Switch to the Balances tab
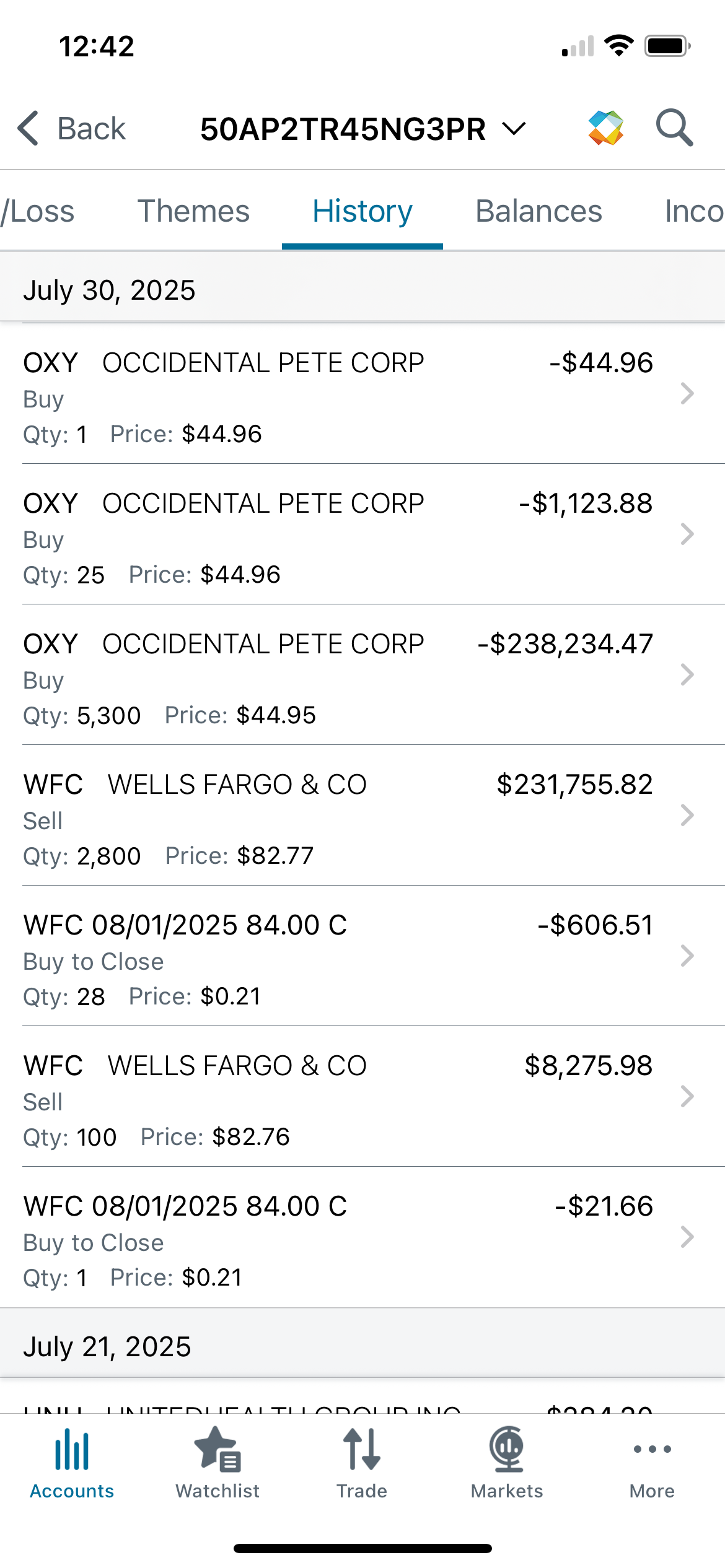This screenshot has width=725, height=1568. (x=538, y=211)
